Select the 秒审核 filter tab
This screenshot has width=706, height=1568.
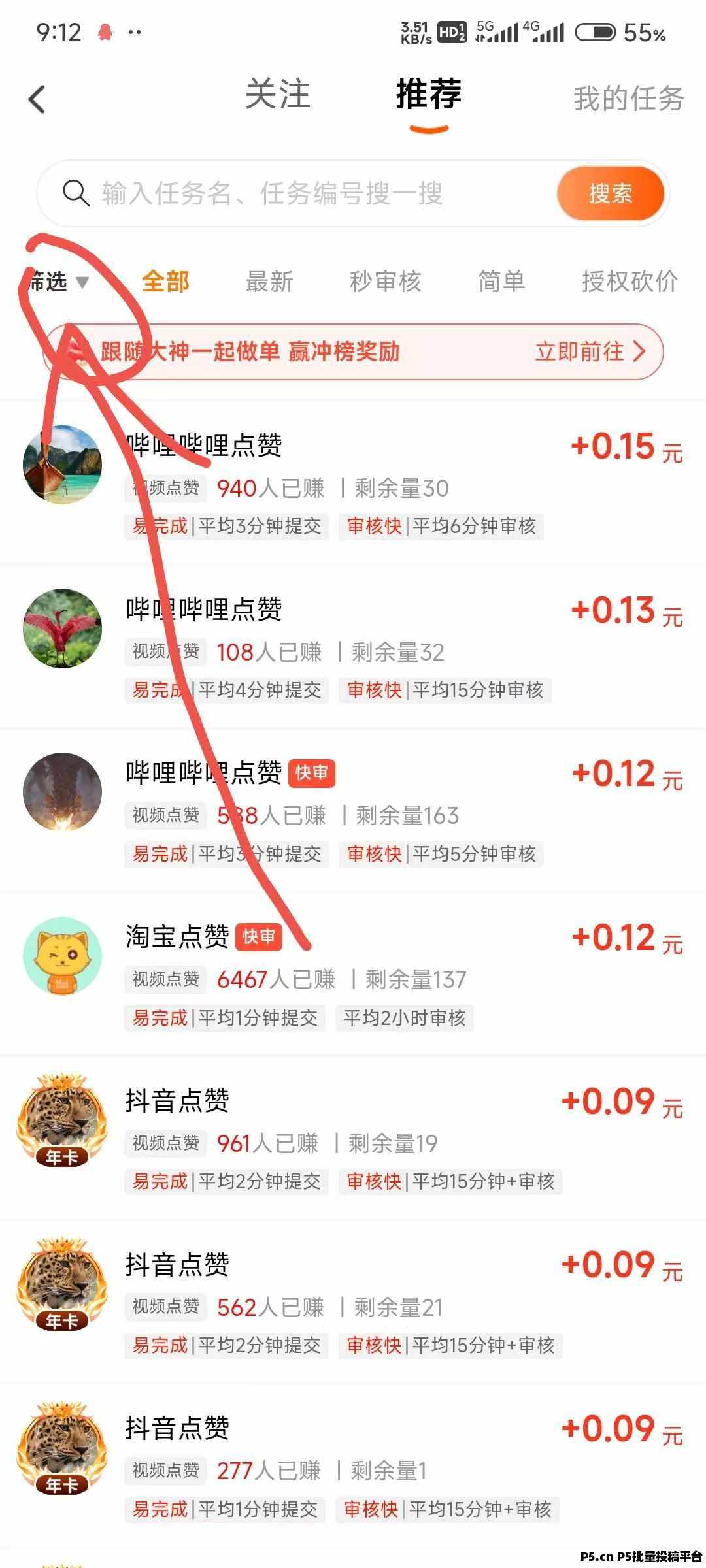[386, 282]
